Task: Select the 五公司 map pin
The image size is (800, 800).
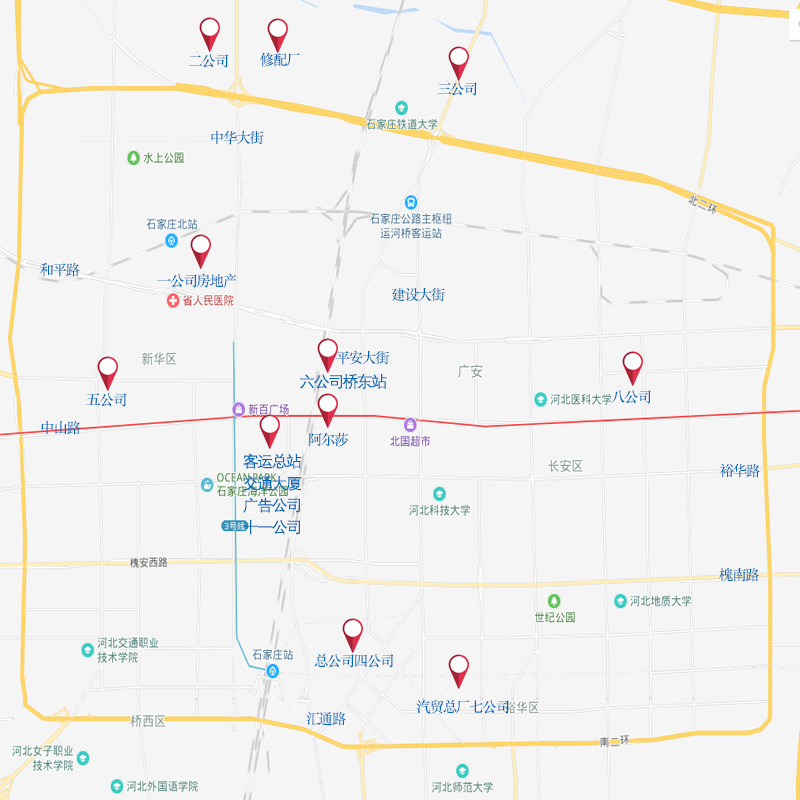Action: [107, 370]
